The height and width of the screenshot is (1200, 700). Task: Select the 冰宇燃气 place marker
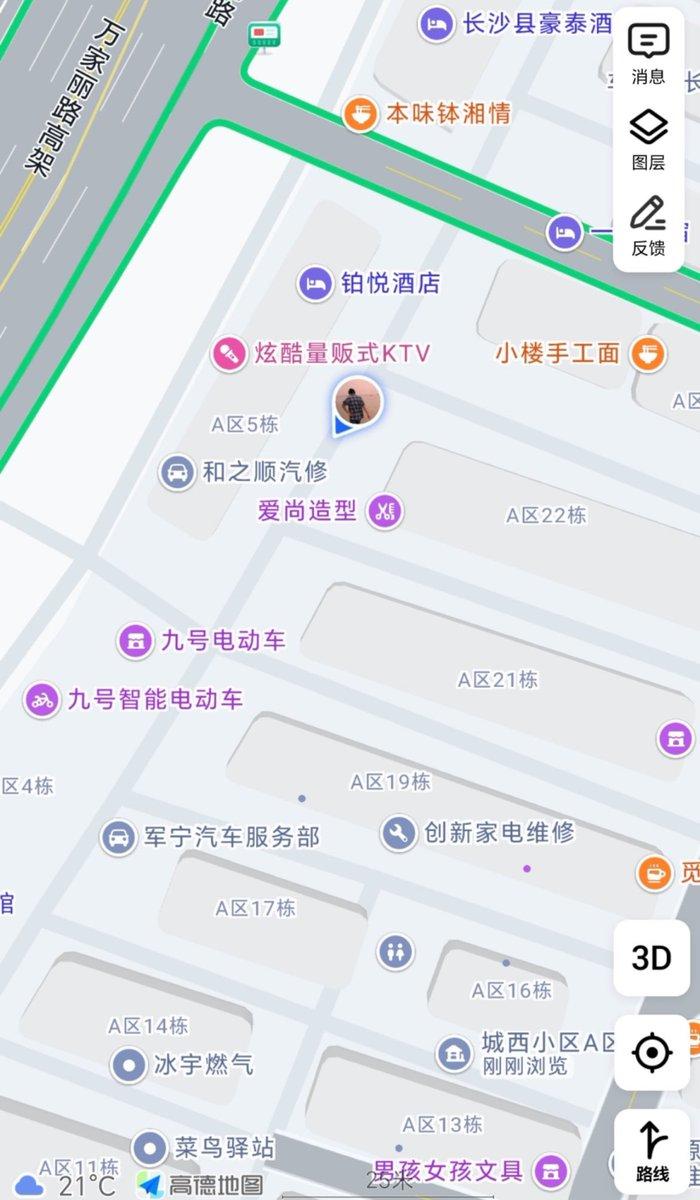(129, 1064)
